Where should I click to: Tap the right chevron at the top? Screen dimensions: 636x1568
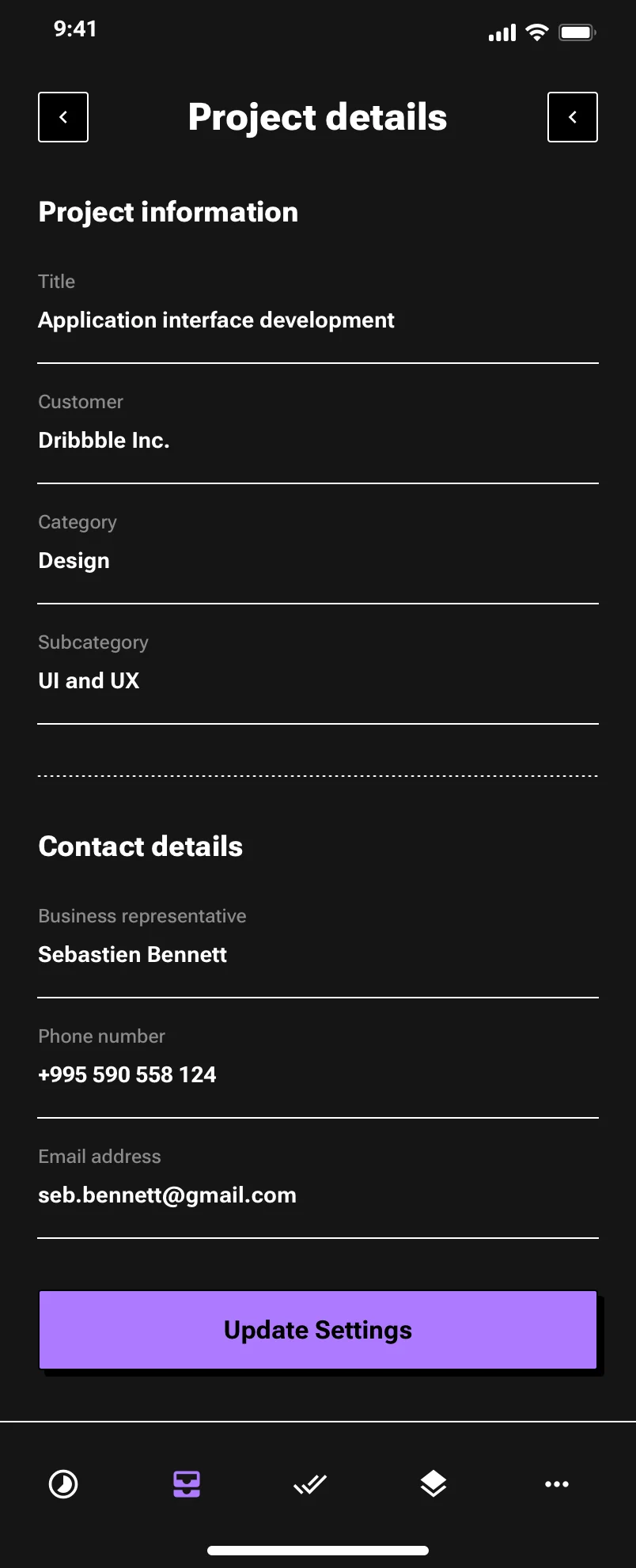tap(572, 116)
